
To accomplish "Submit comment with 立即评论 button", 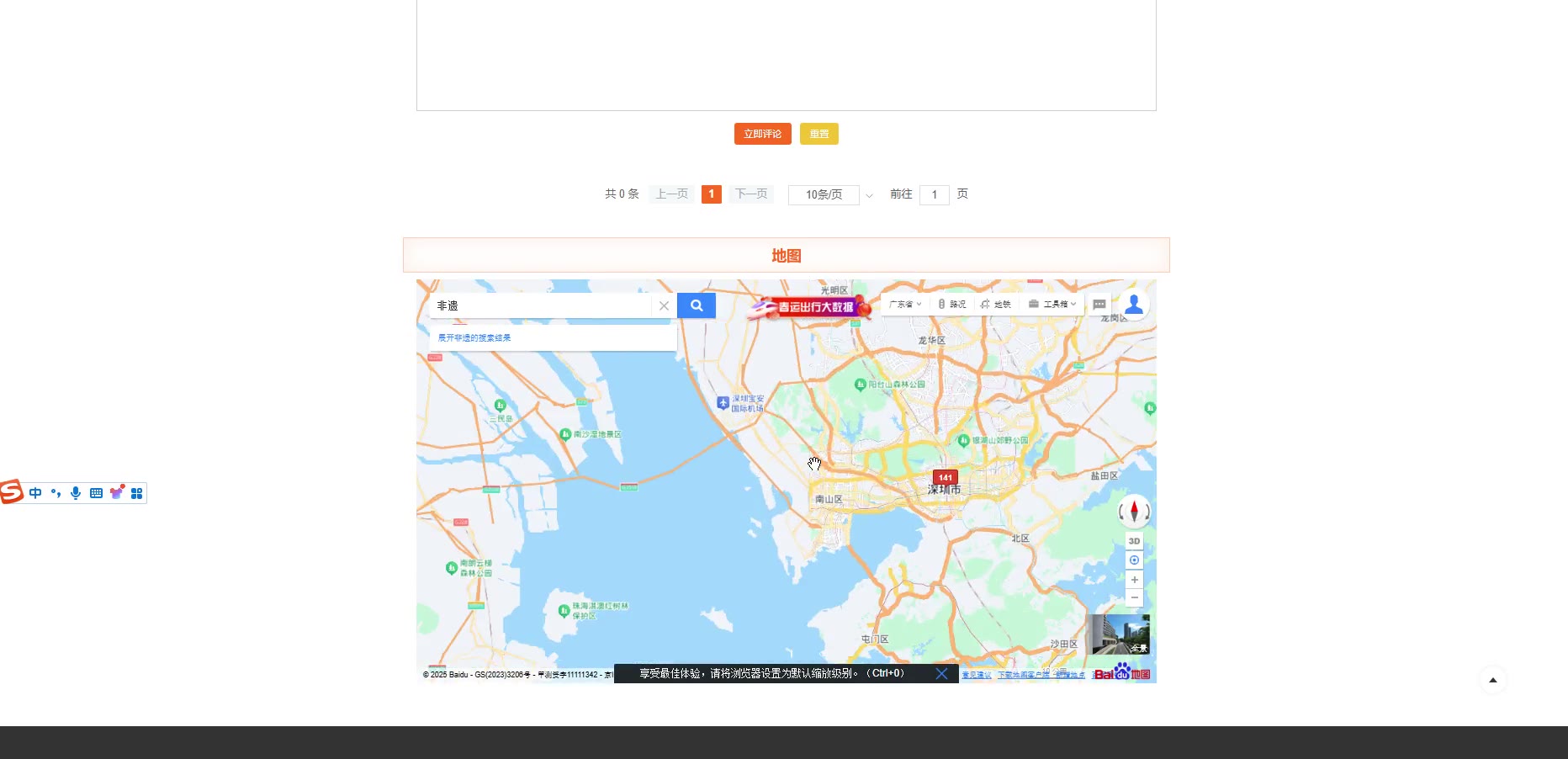I will click(762, 134).
